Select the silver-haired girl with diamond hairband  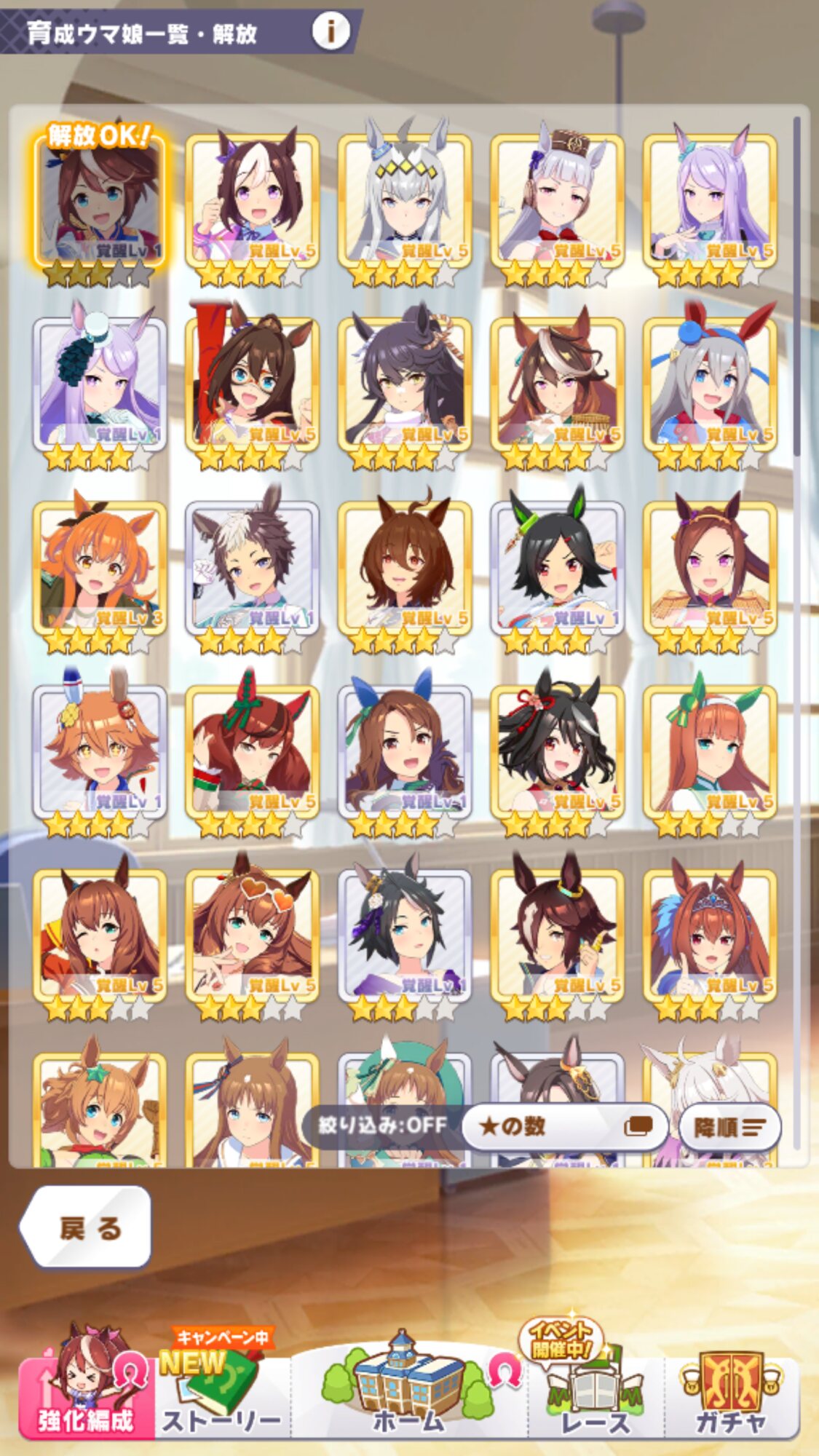coord(405,202)
